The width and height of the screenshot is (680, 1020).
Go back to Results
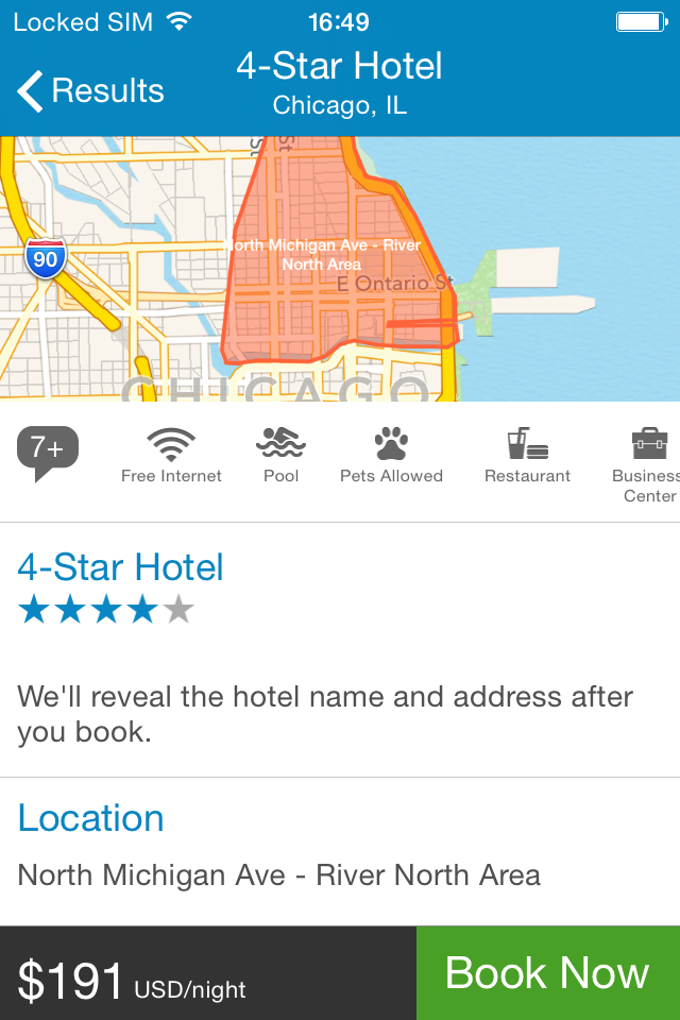pyautogui.click(x=90, y=91)
